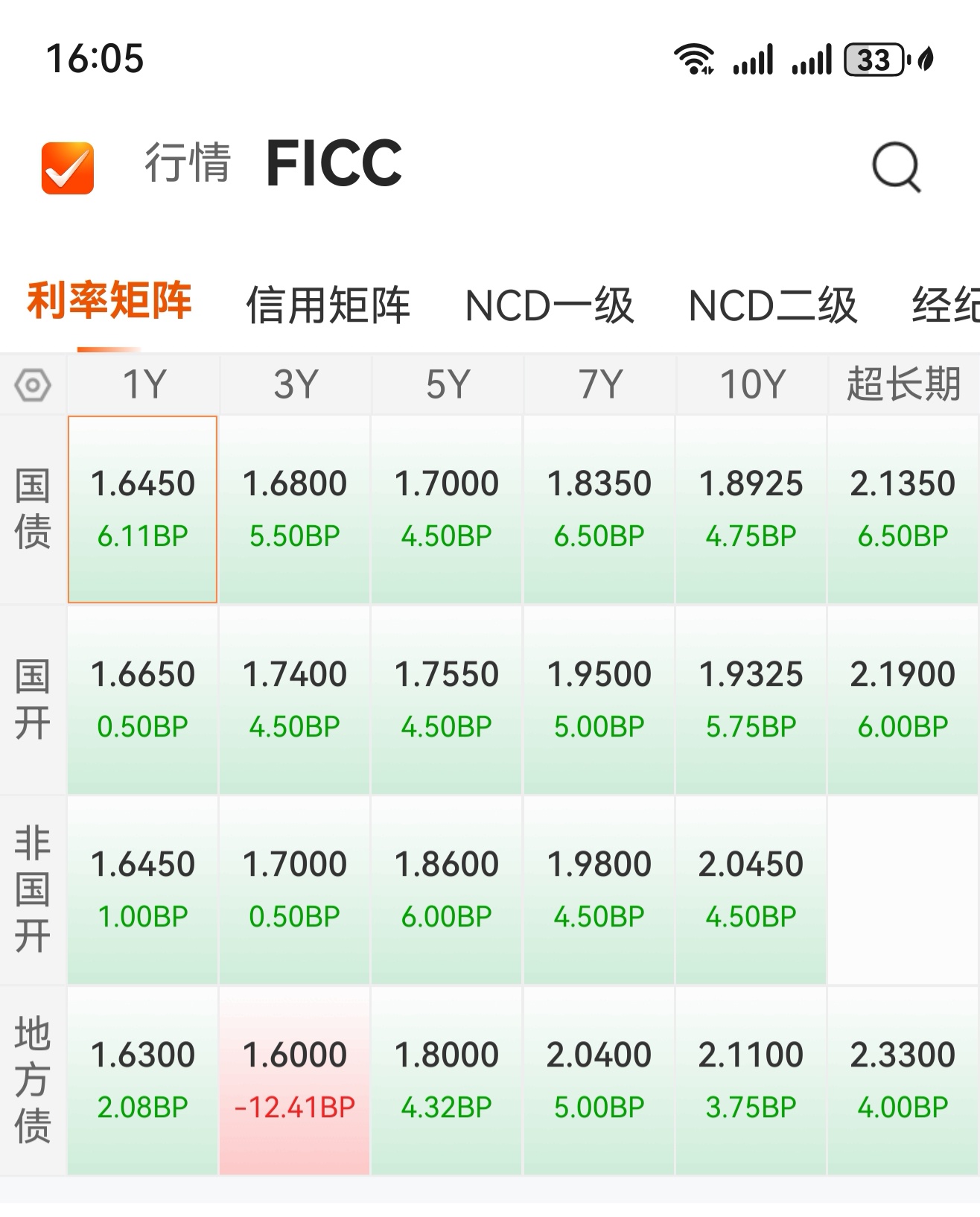Open 国债 1Y cell showing 1.6450
The image size is (980, 1217).
coord(143,509)
